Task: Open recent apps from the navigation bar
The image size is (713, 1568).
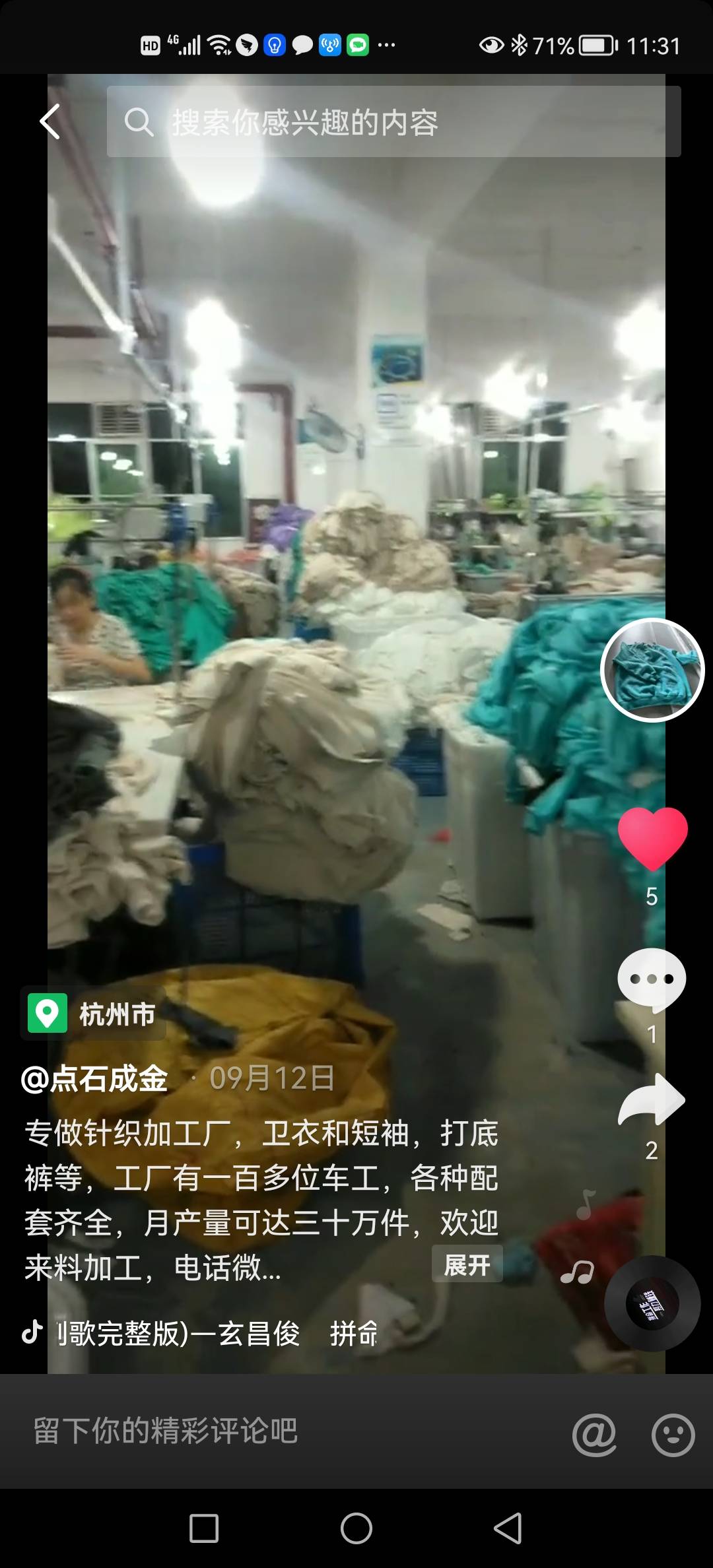Action: click(x=204, y=1528)
